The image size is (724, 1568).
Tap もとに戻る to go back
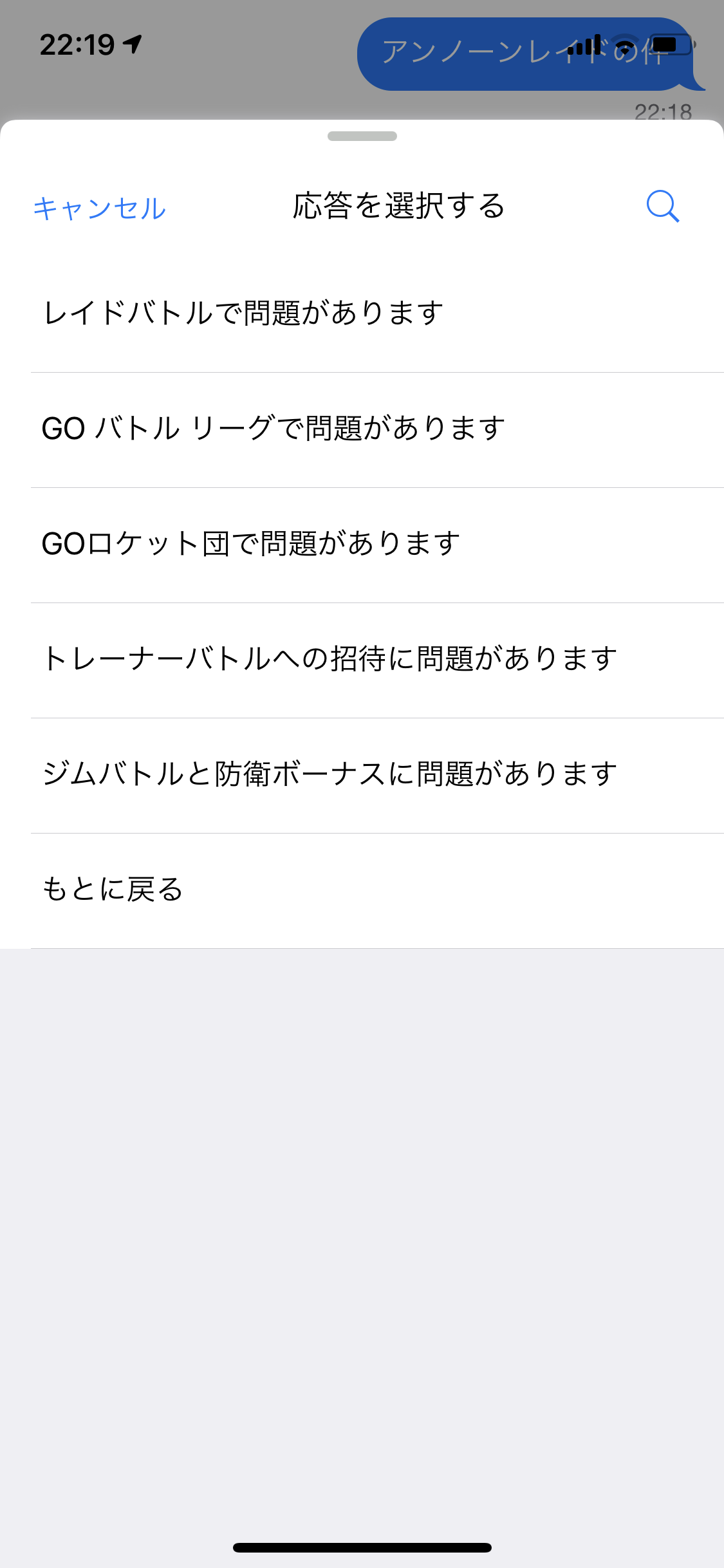362,891
